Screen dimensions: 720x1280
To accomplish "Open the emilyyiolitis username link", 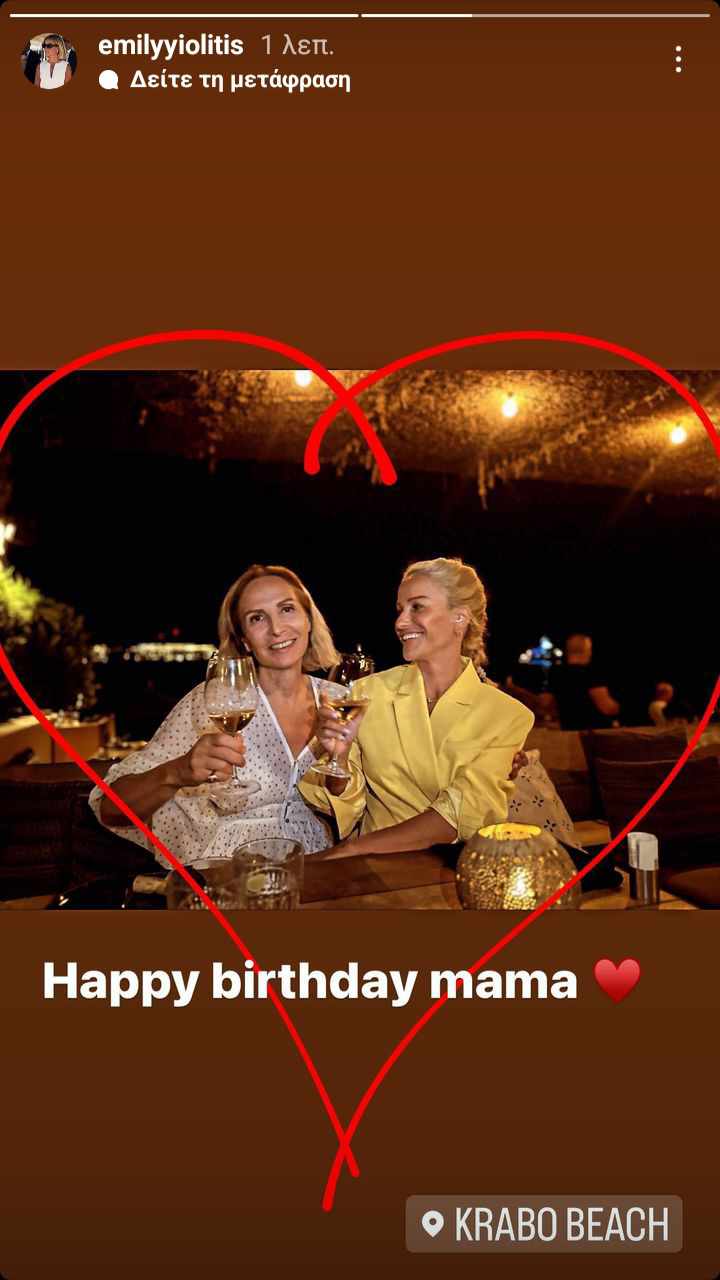I will tap(170, 45).
